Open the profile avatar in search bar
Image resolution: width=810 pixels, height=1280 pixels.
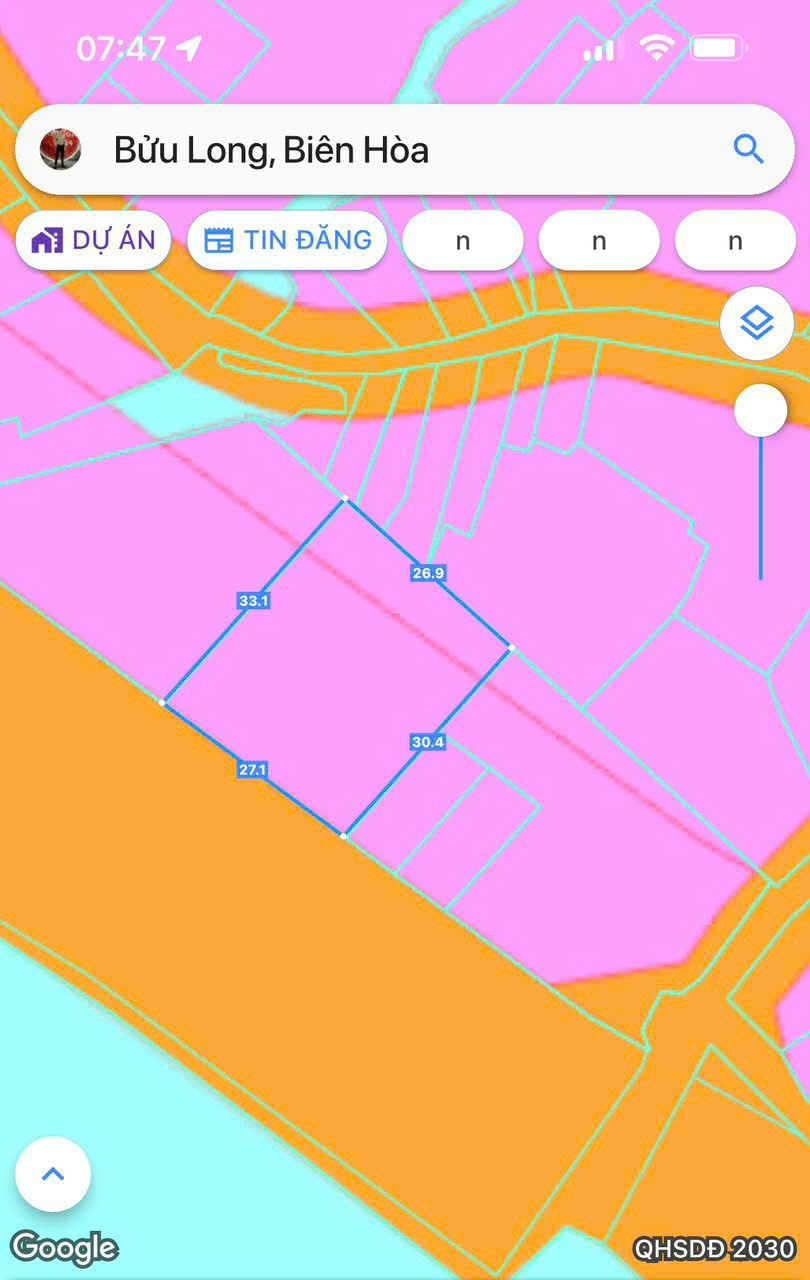[60, 150]
